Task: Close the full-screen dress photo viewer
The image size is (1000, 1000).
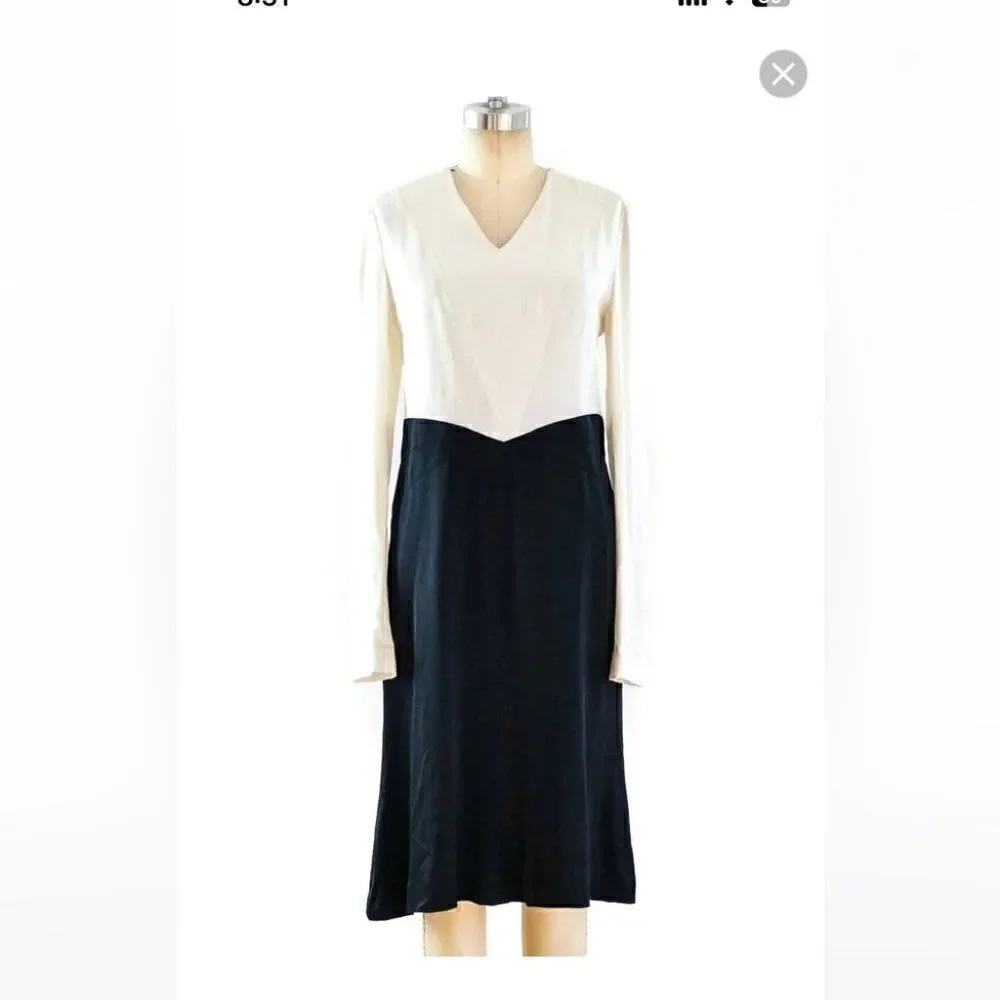Action: (x=783, y=74)
